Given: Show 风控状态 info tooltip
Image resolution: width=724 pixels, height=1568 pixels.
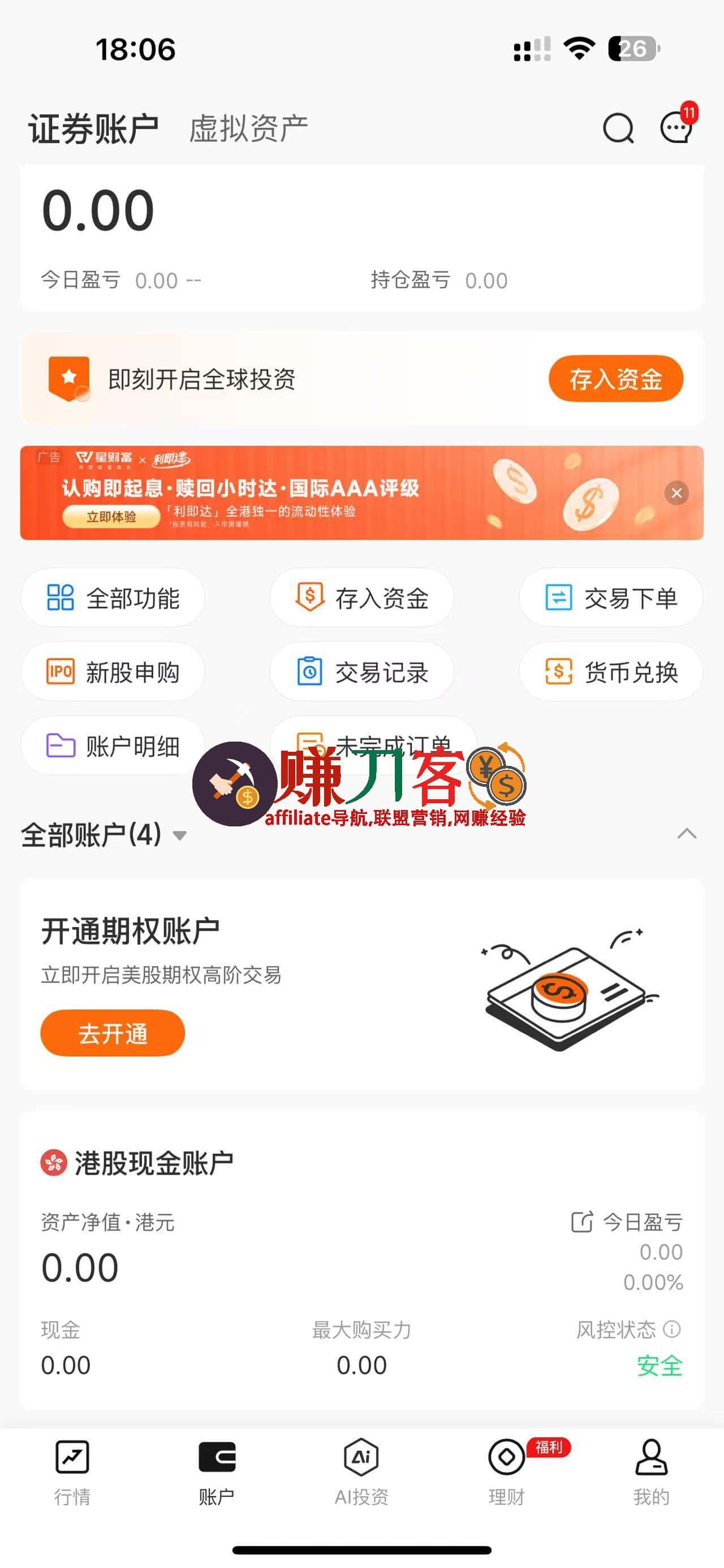Looking at the screenshot, I should pyautogui.click(x=671, y=1329).
